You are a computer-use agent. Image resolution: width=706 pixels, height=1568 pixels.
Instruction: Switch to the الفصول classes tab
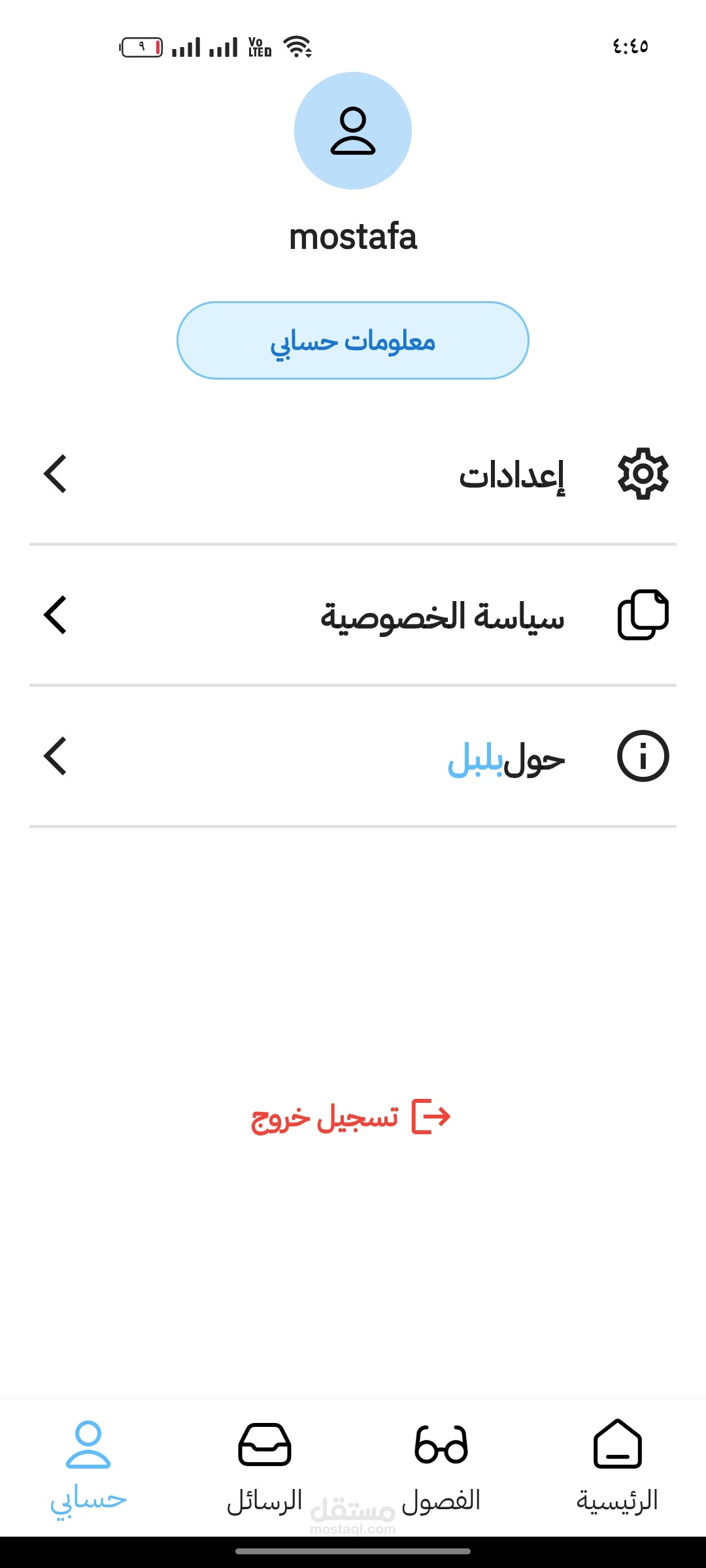441,1467
